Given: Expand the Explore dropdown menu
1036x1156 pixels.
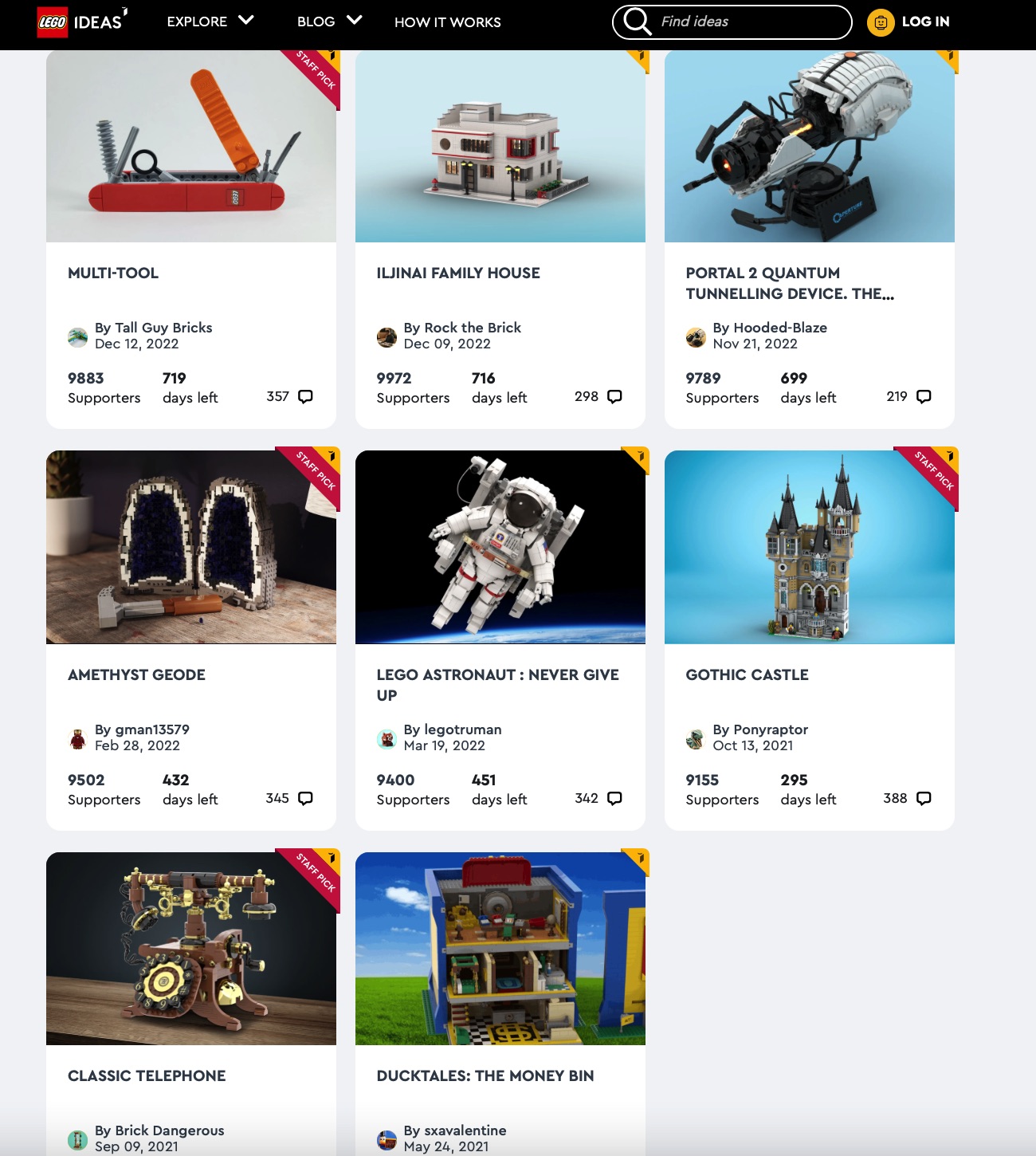Looking at the screenshot, I should point(210,22).
